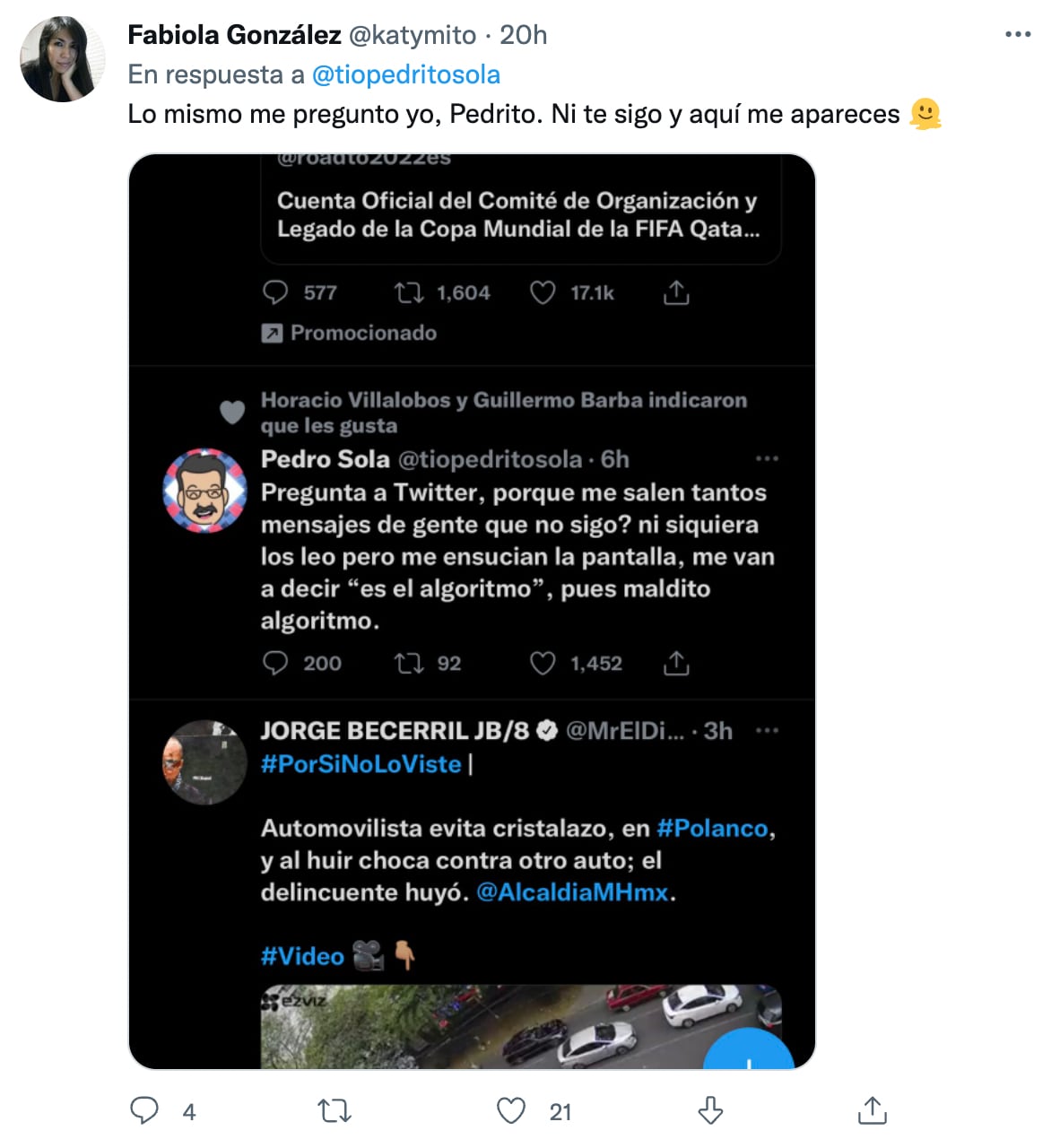Image resolution: width=1060 pixels, height=1148 pixels.
Task: Click the #Polanco hashtag
Action: 715,828
